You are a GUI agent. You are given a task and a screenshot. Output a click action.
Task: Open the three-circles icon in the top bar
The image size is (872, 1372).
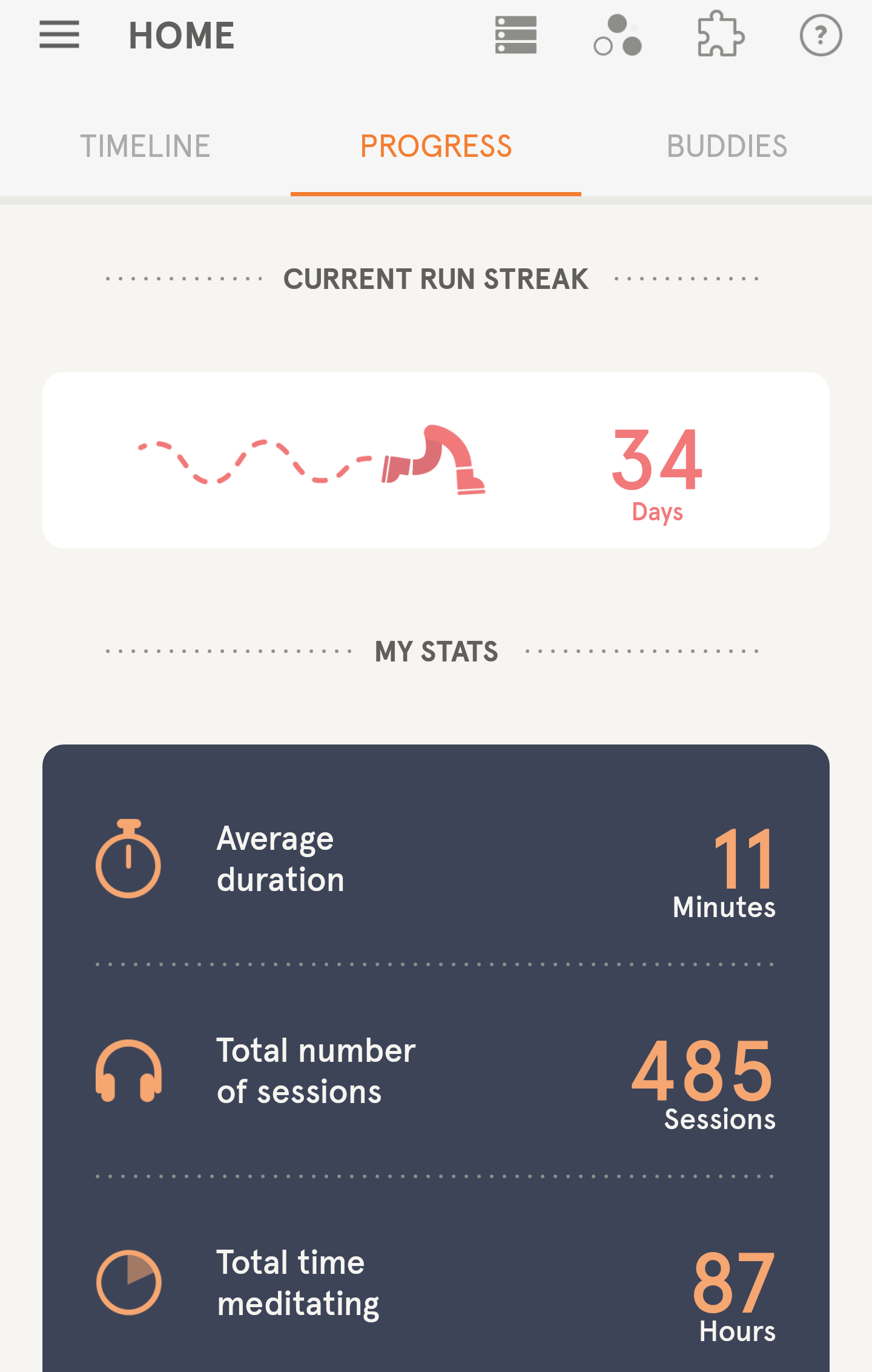(618, 35)
